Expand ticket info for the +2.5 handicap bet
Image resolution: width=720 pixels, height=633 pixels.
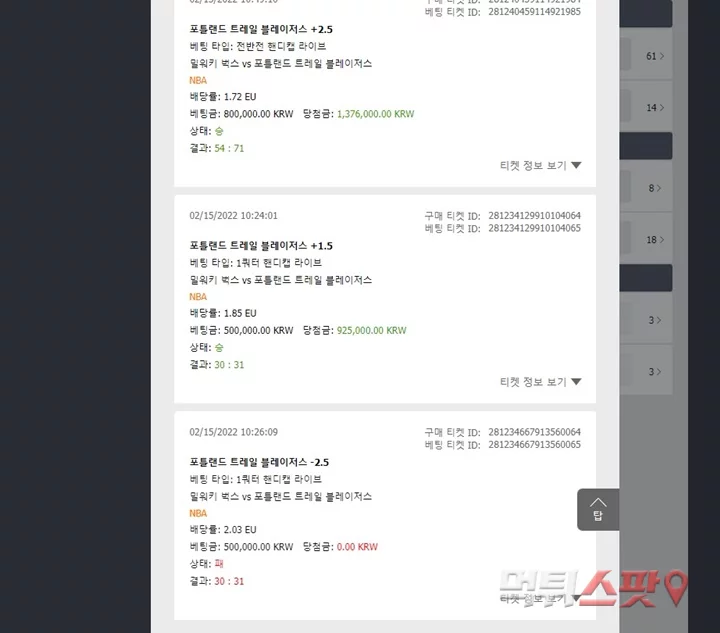(x=540, y=166)
